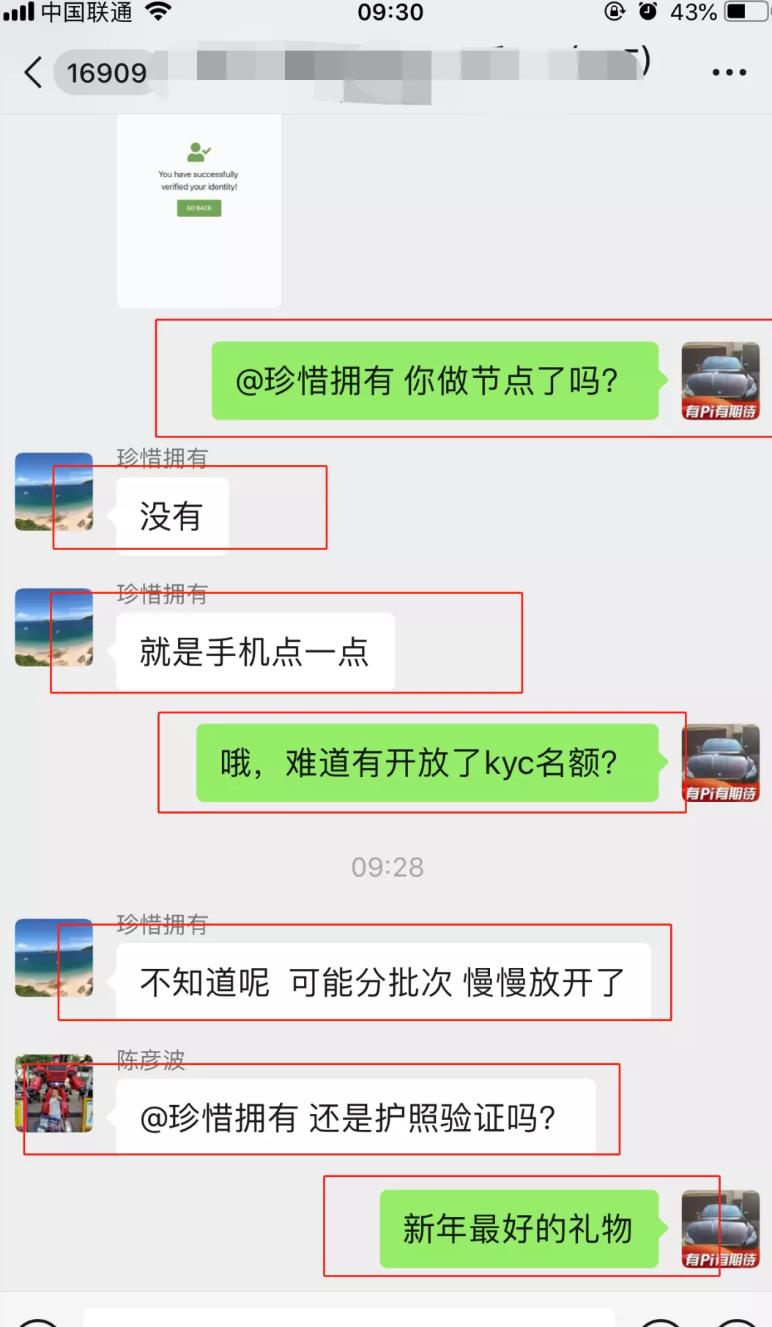Open the group chat details menu

pyautogui.click(x=729, y=73)
